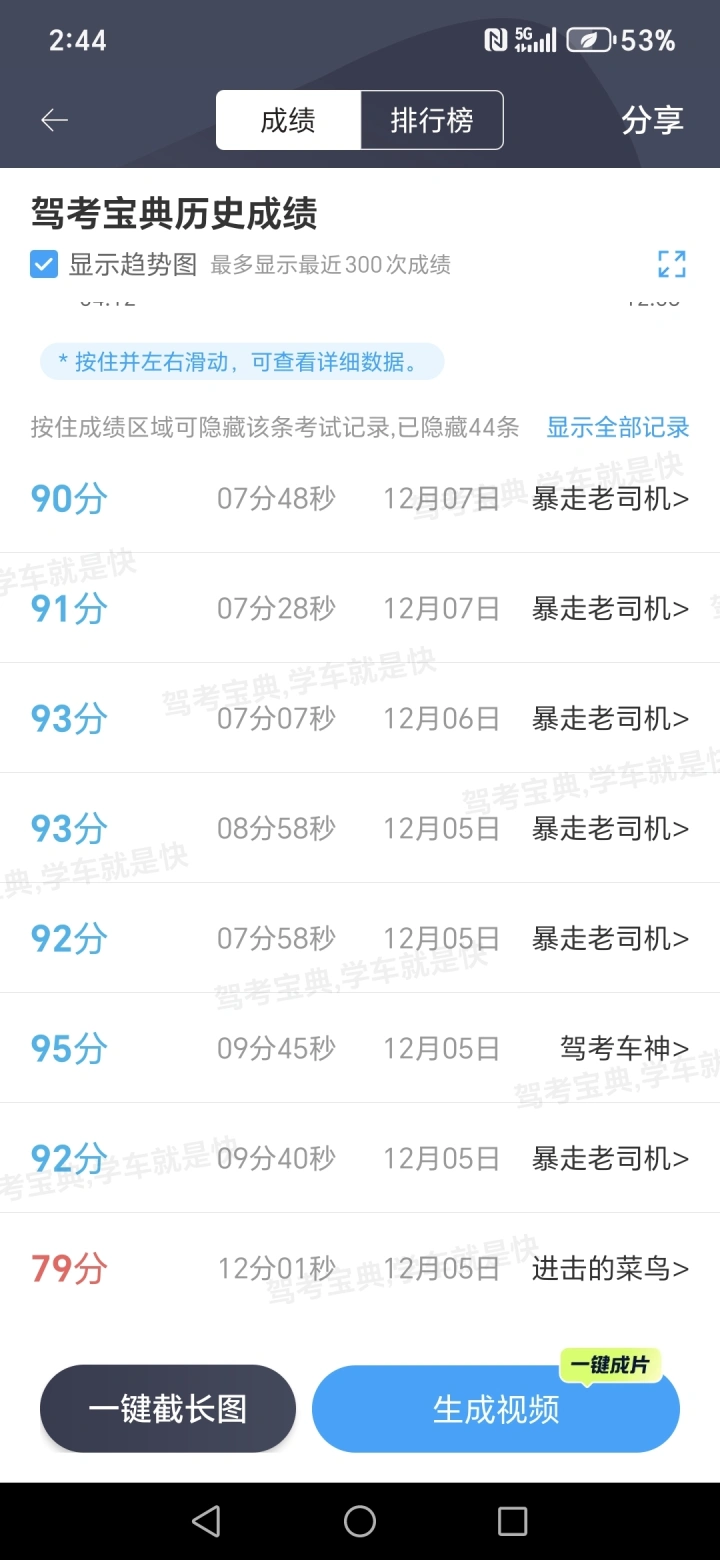Viewport: 720px width, 1560px height.
Task: Switch to the 排行榜 tab
Action: coord(432,120)
